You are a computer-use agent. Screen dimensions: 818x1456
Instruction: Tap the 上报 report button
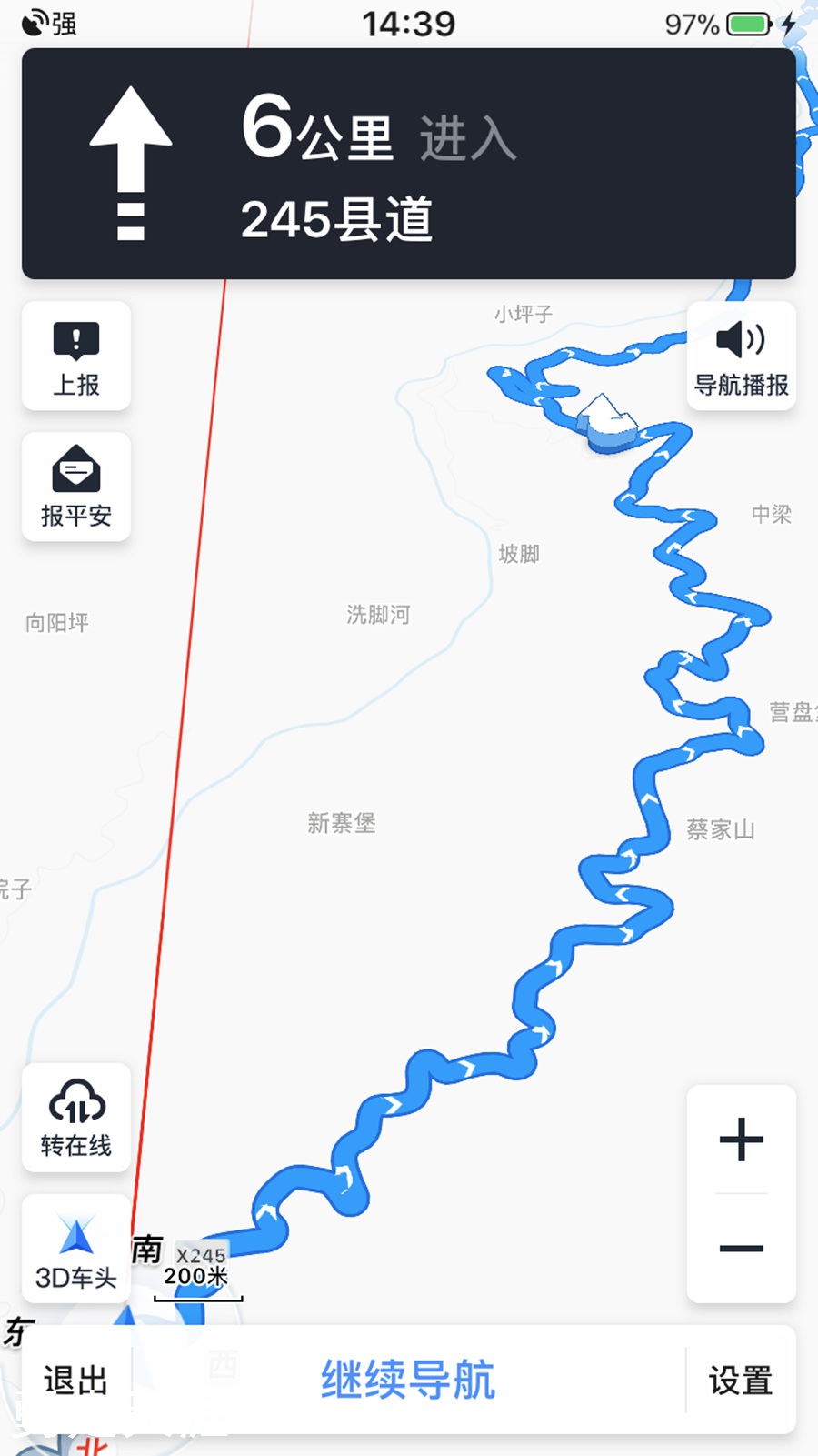[x=76, y=356]
